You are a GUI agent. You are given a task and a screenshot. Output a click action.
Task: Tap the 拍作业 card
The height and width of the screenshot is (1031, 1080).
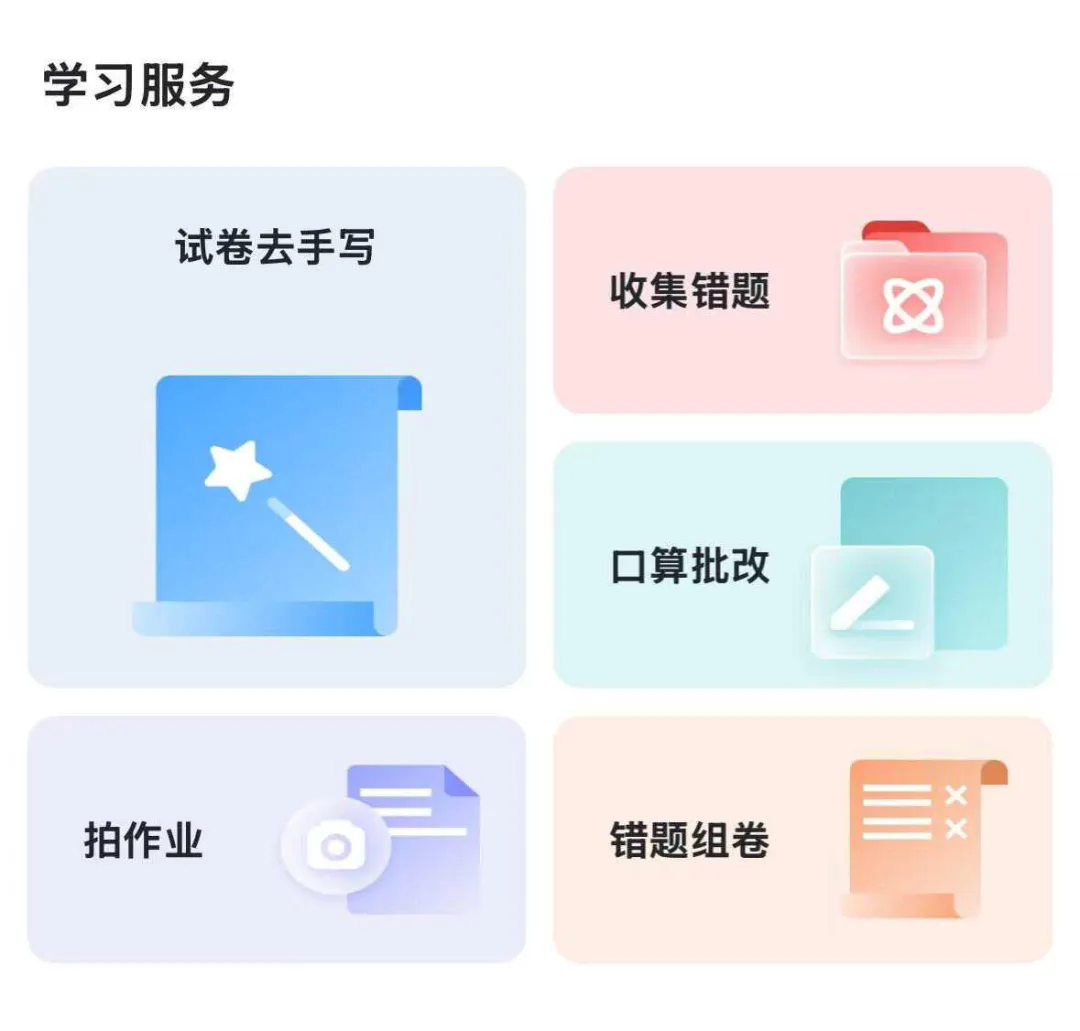tap(276, 840)
